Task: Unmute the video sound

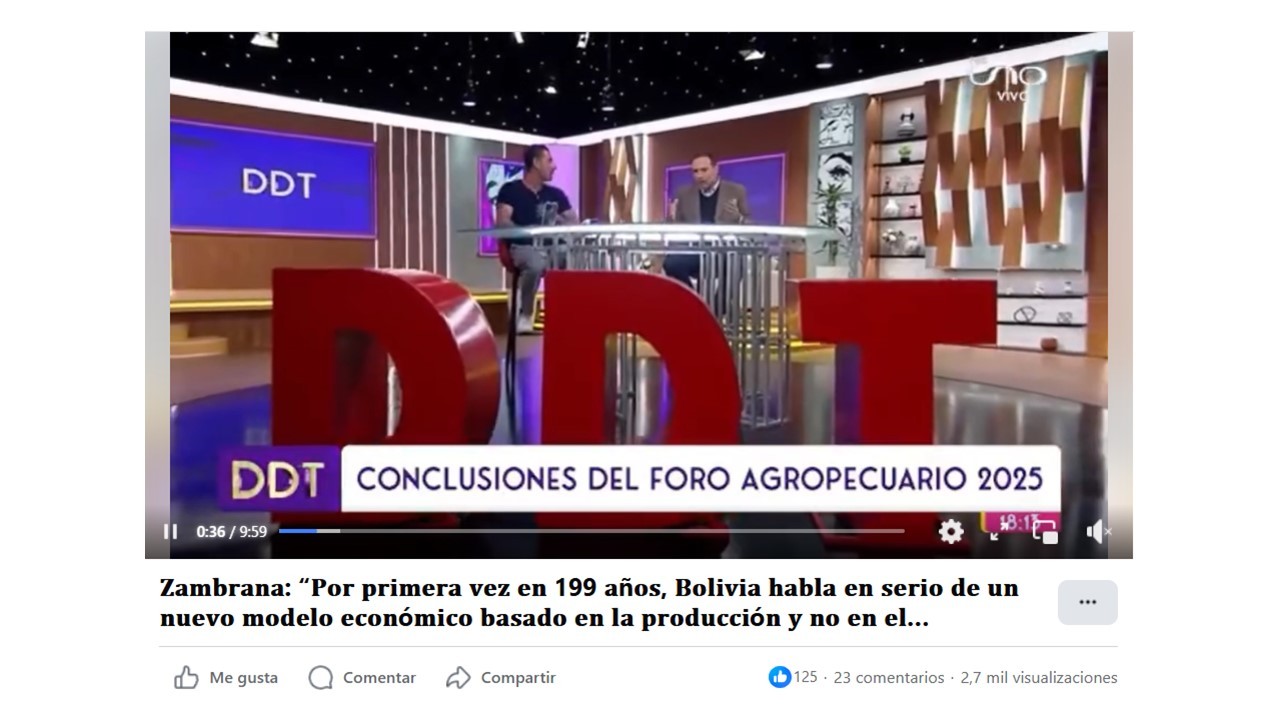Action: (x=1097, y=532)
